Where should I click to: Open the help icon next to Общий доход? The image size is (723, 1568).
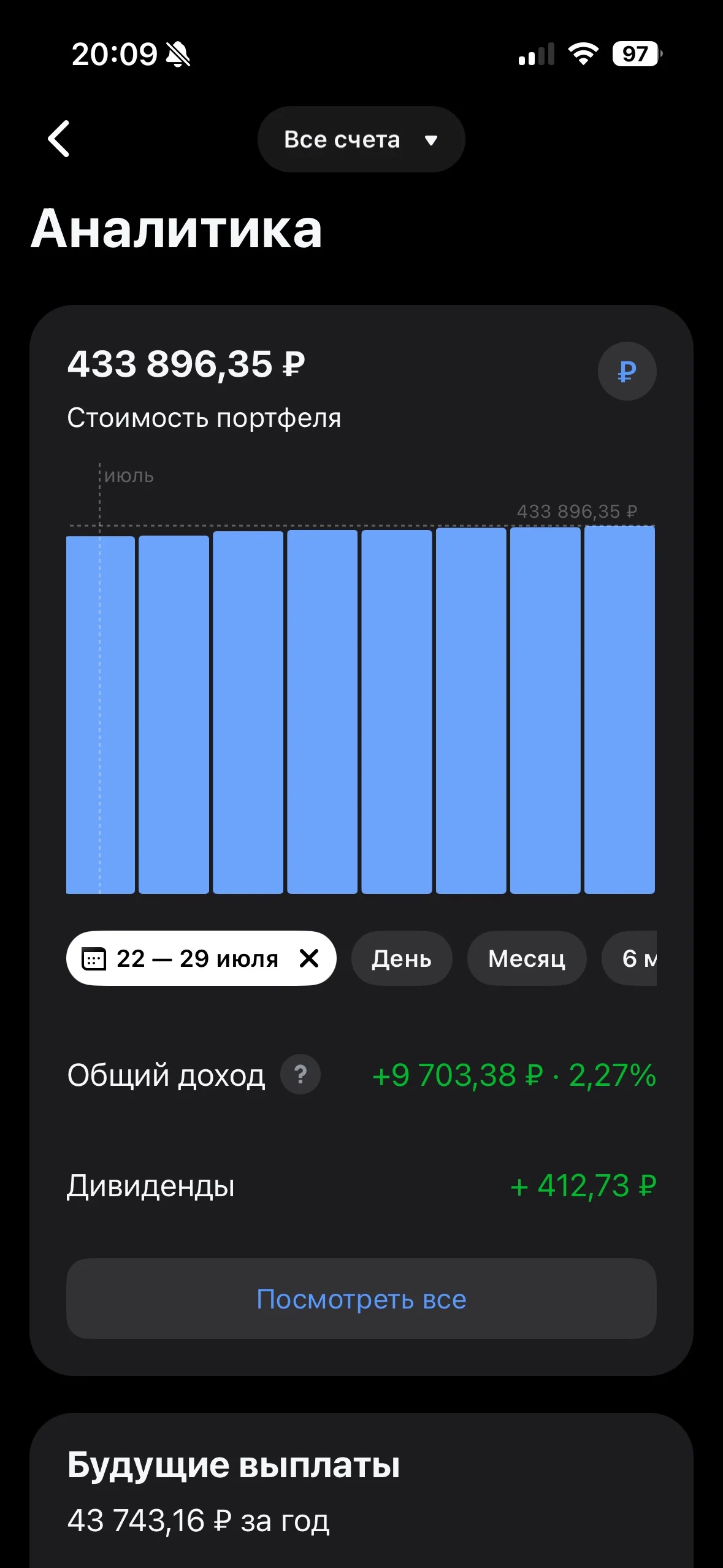(x=300, y=1074)
